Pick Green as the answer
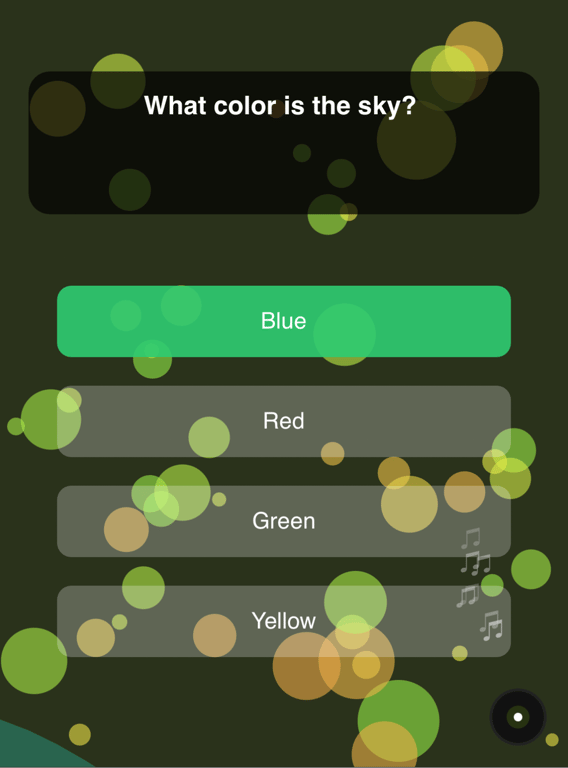The width and height of the screenshot is (568, 768). (x=284, y=521)
